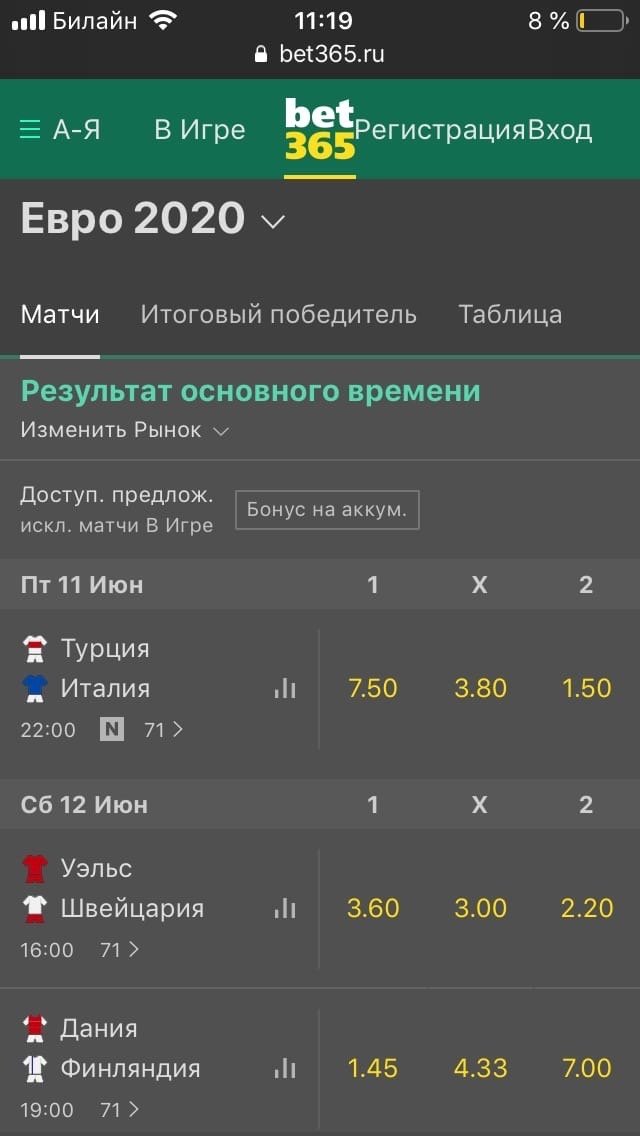Show stats for Дания vs Финляндия
Screen dimensions: 640x1136
pyautogui.click(x=285, y=1069)
